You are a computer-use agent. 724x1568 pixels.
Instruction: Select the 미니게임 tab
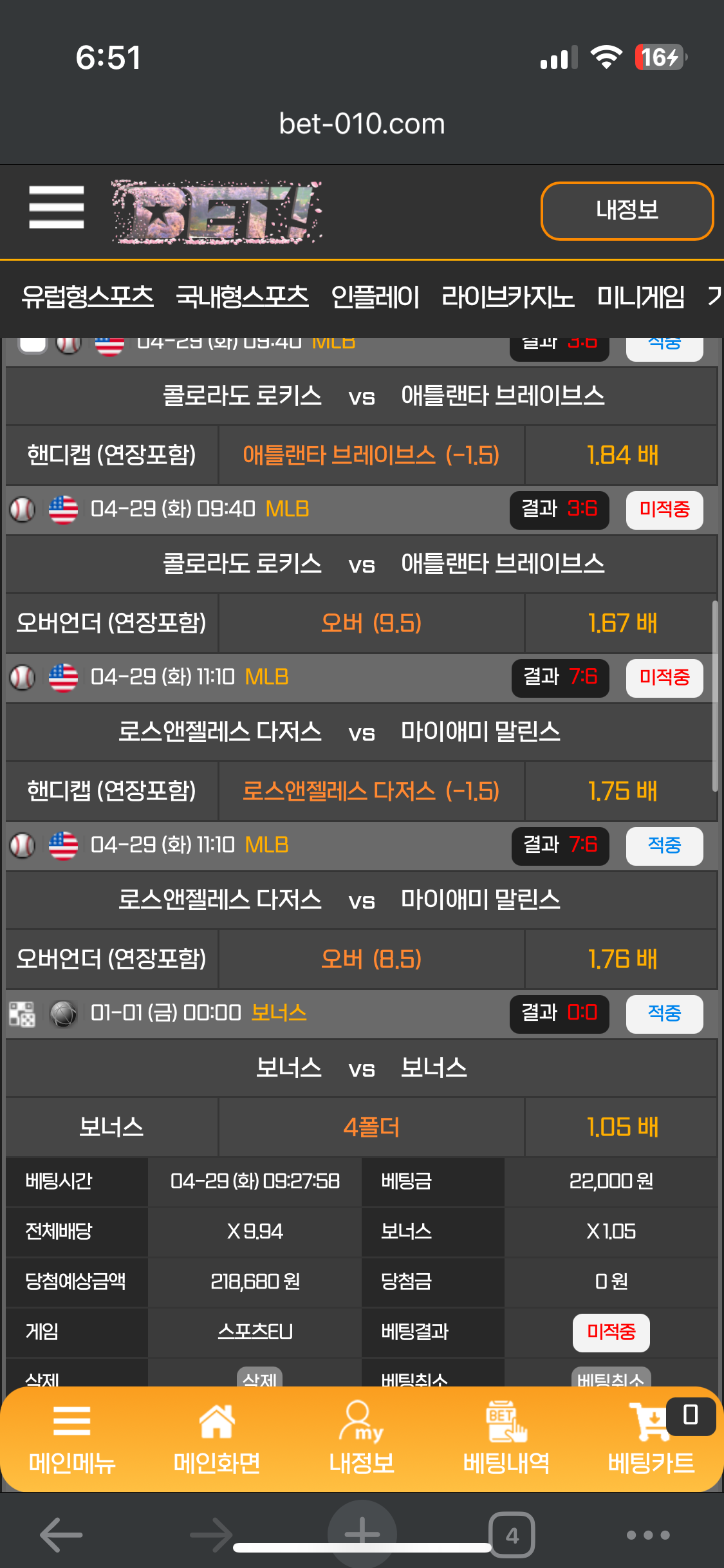coord(641,297)
